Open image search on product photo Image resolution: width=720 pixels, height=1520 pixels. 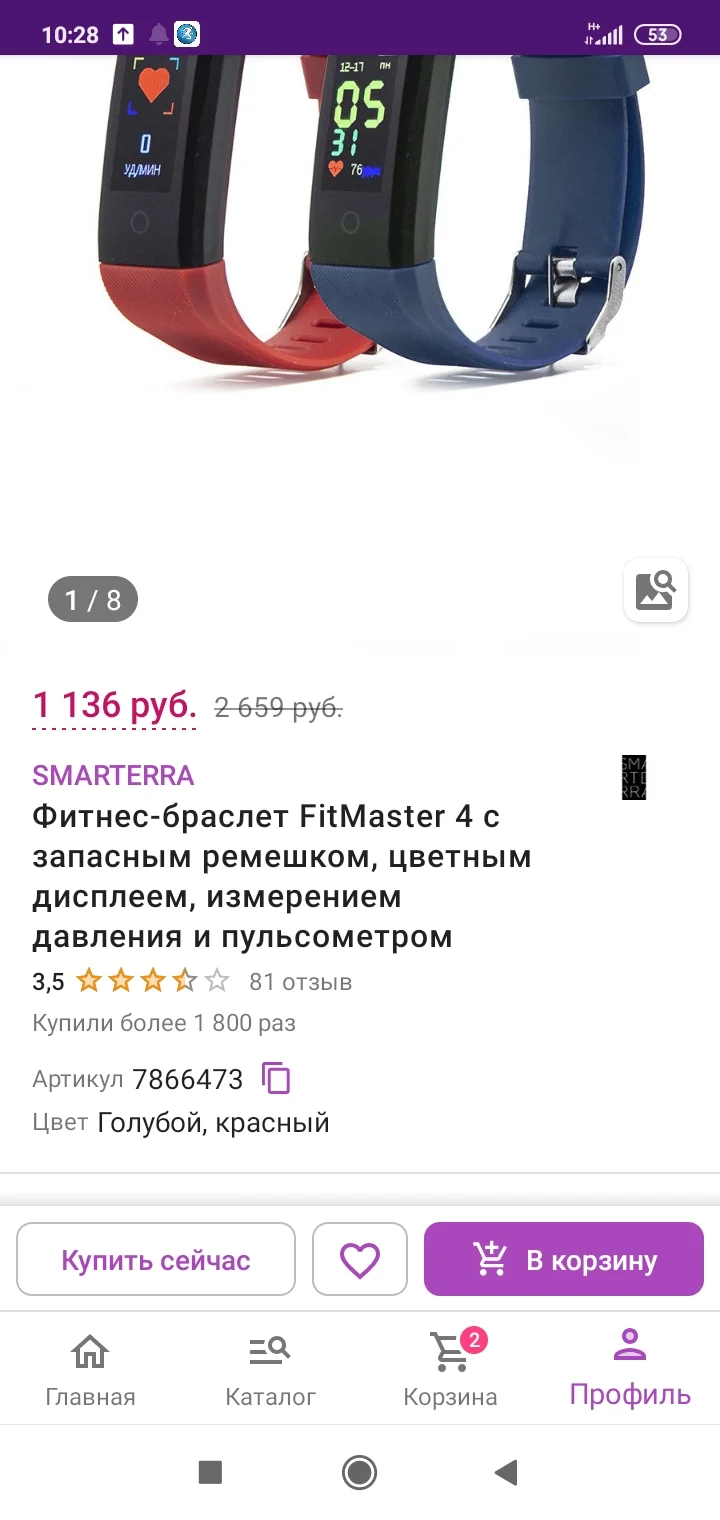click(x=655, y=590)
